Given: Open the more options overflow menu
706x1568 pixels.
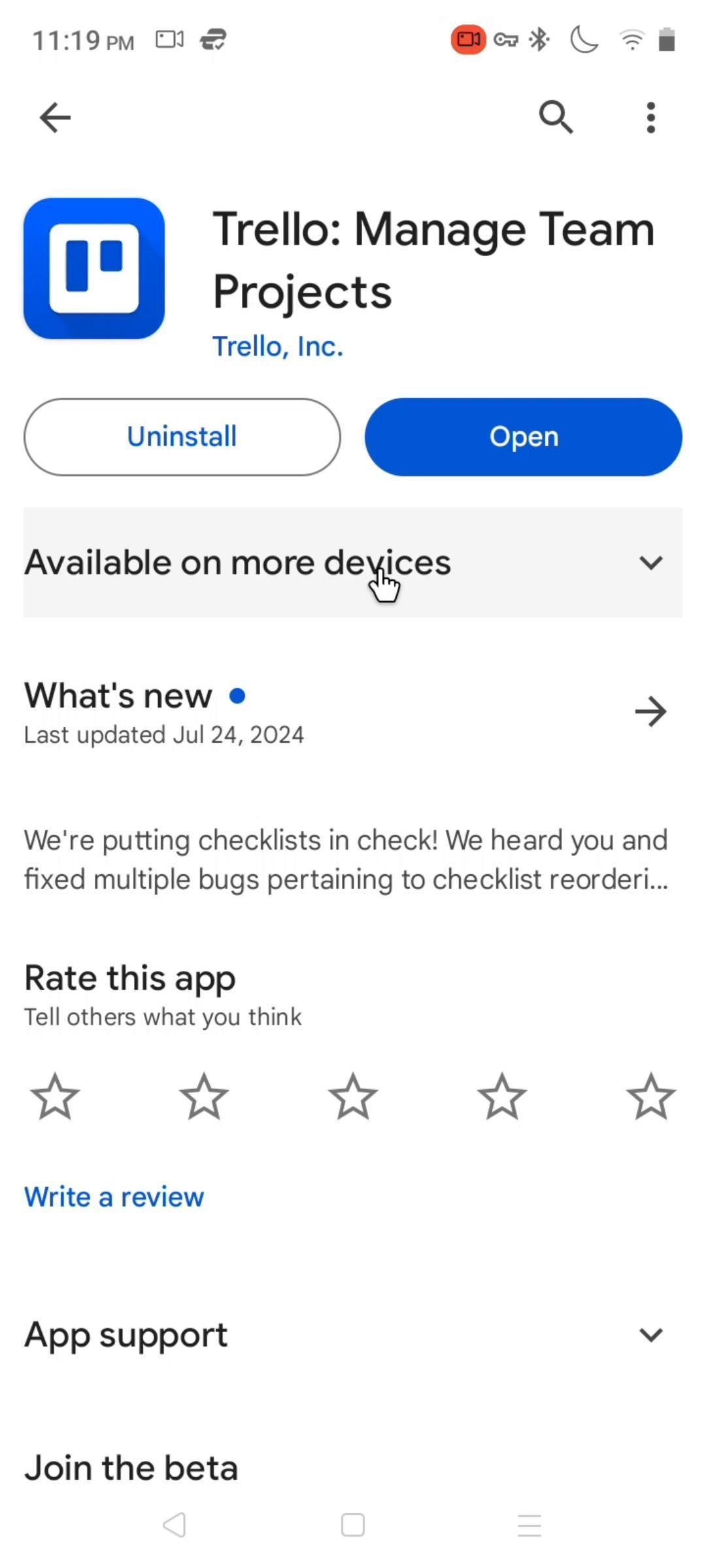Looking at the screenshot, I should tap(650, 118).
